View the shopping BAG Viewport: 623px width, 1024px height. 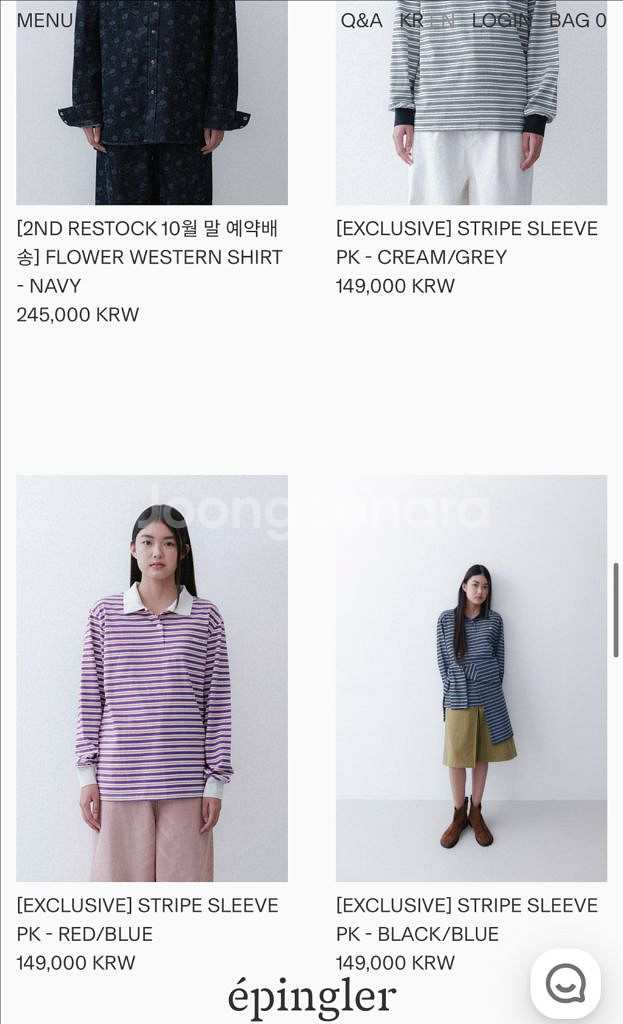577,20
